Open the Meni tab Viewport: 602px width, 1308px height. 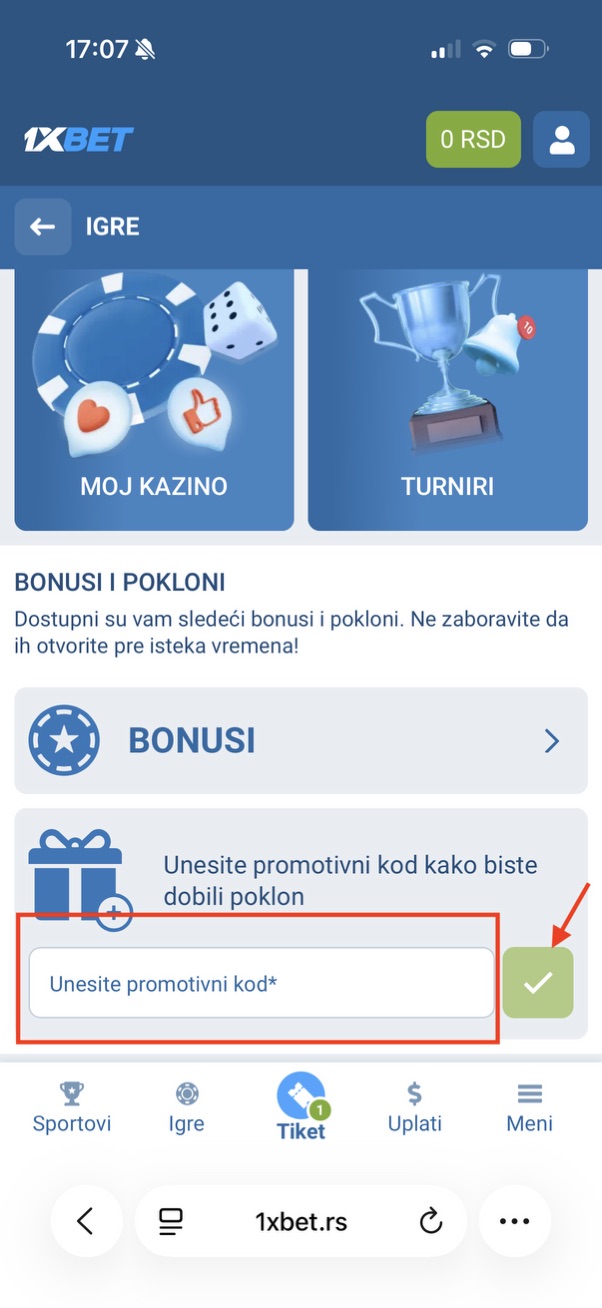529,1107
